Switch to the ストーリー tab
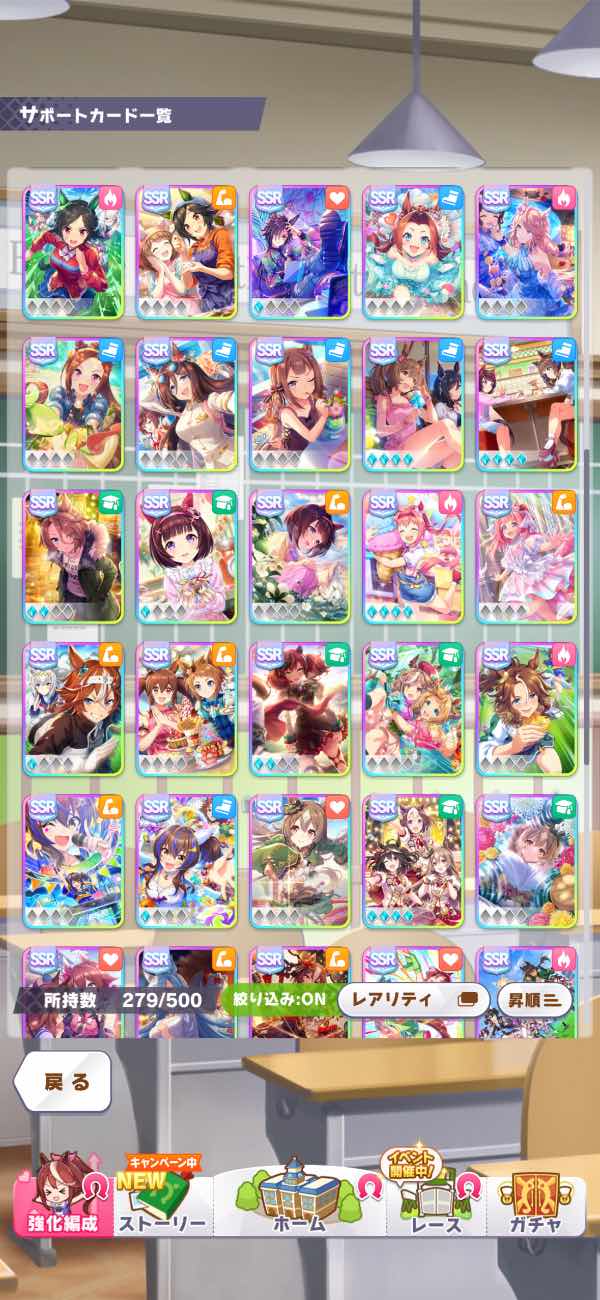Screen dimensions: 600x1300 [162, 1200]
